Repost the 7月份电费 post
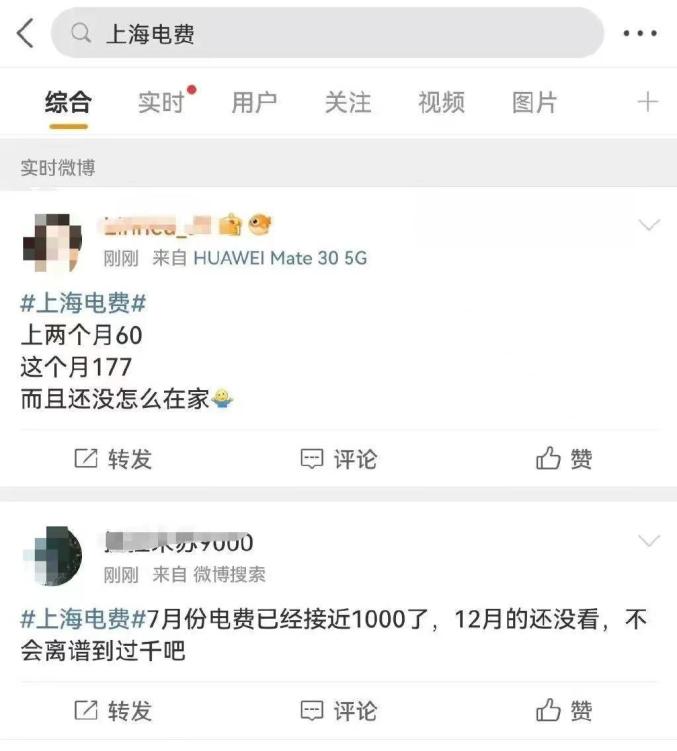The image size is (677, 751). click(113, 710)
